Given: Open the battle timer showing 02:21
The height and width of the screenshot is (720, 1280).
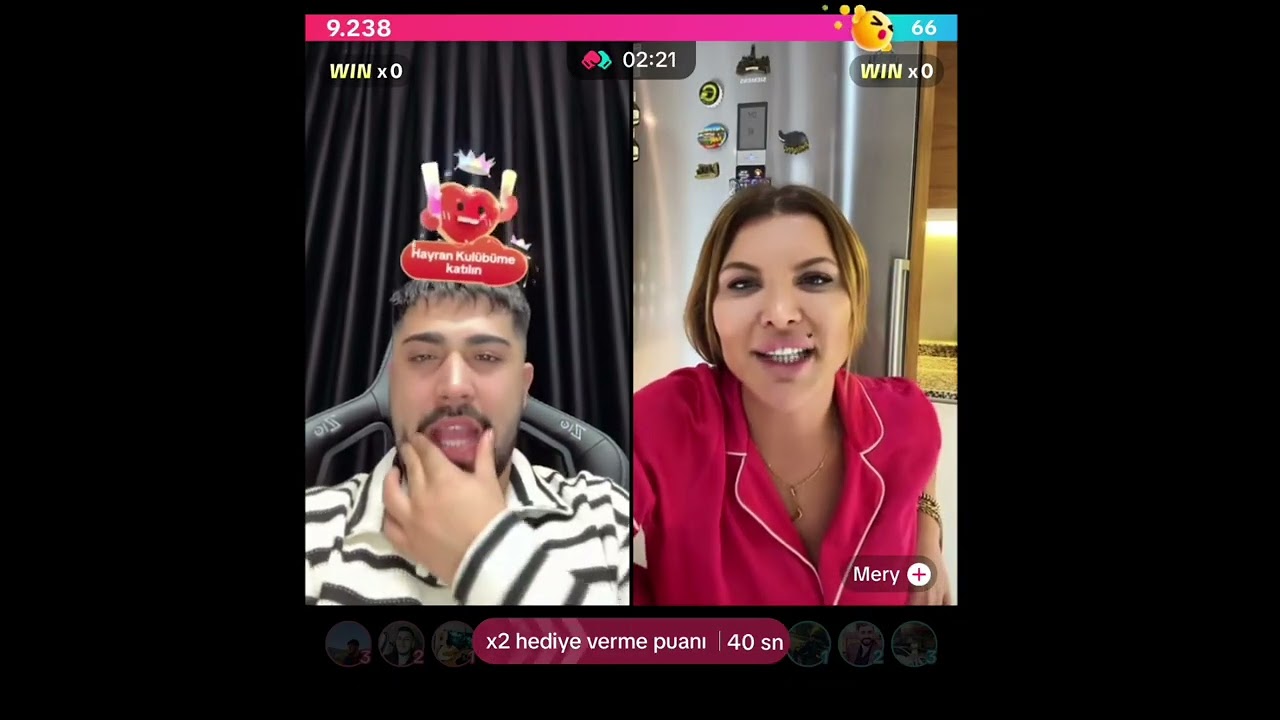Looking at the screenshot, I should tap(631, 60).
